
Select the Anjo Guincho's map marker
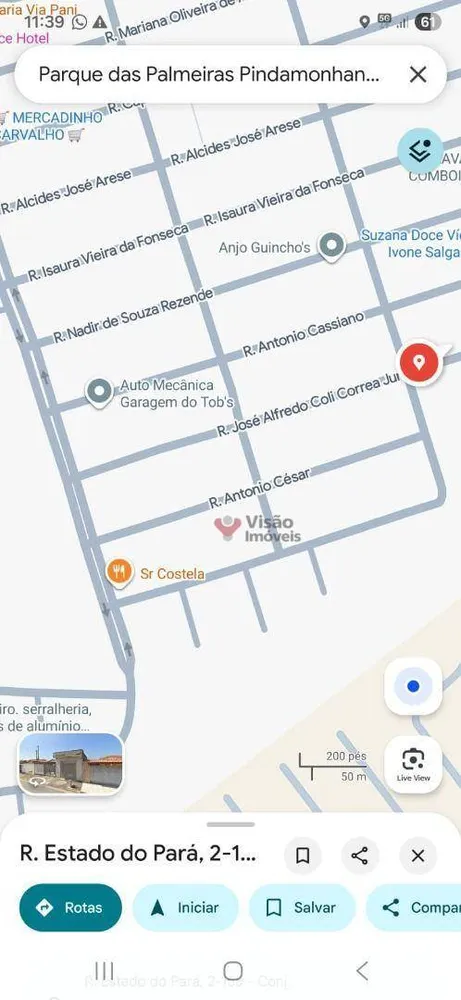point(332,246)
